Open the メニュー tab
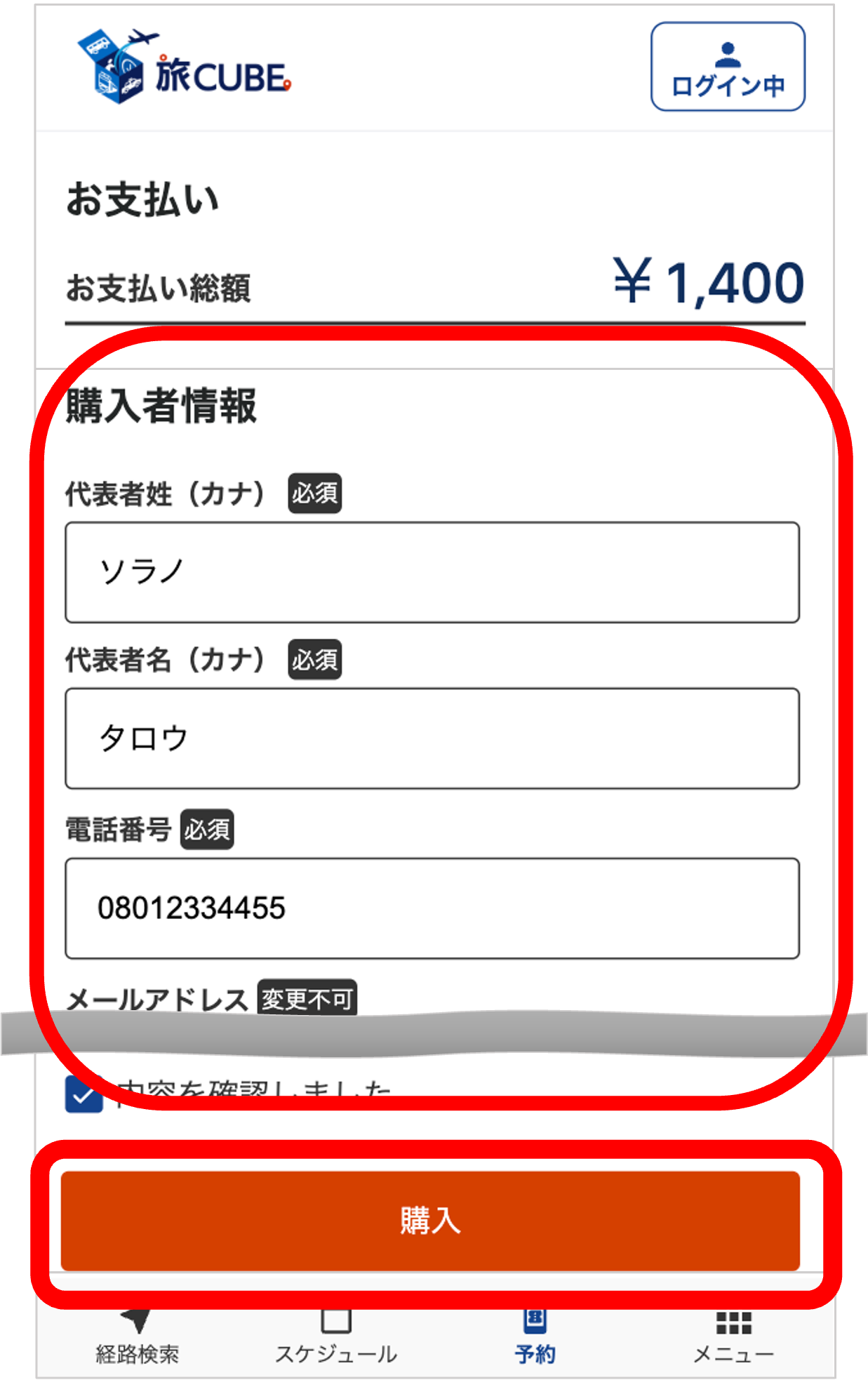This screenshot has width=868, height=1380. [x=733, y=1338]
